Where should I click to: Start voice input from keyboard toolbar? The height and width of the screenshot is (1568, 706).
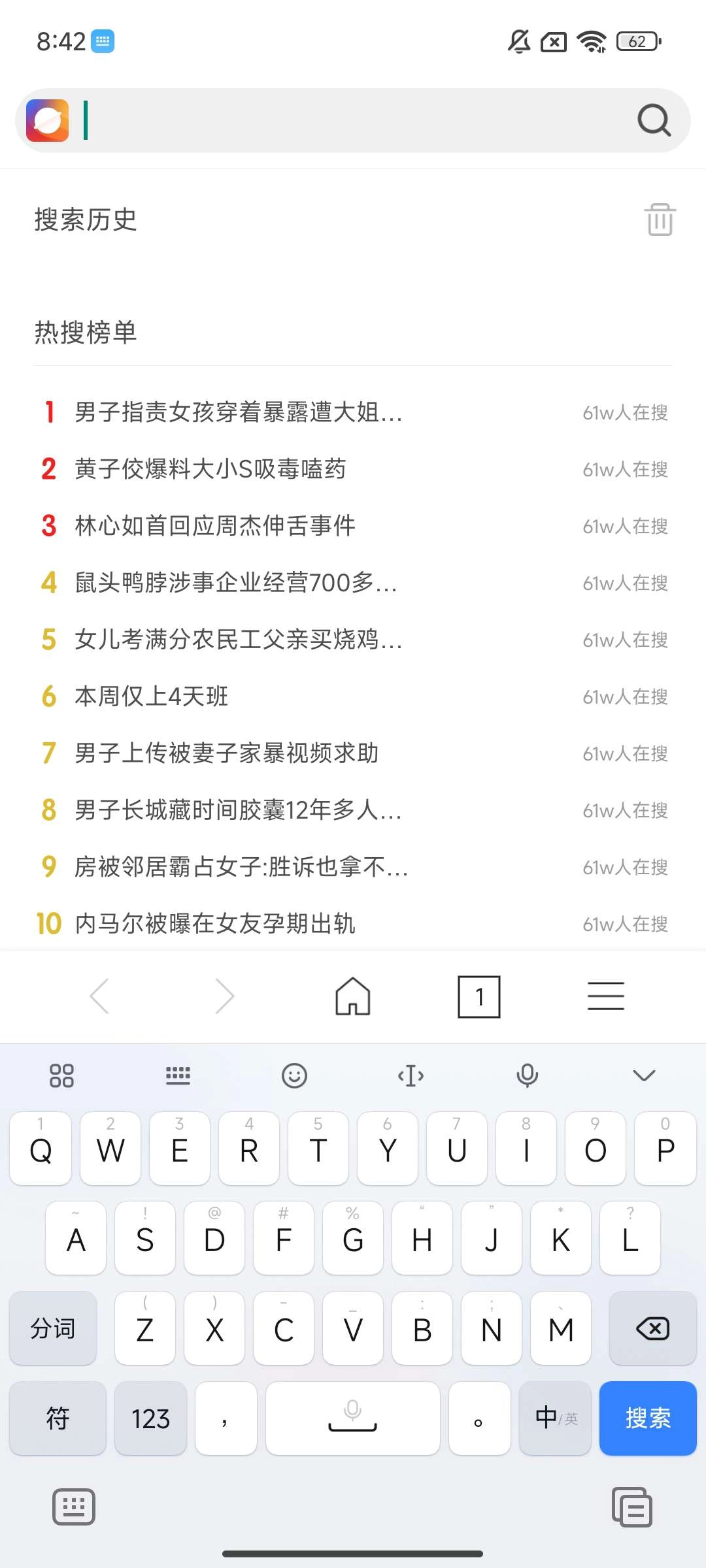click(x=527, y=1075)
